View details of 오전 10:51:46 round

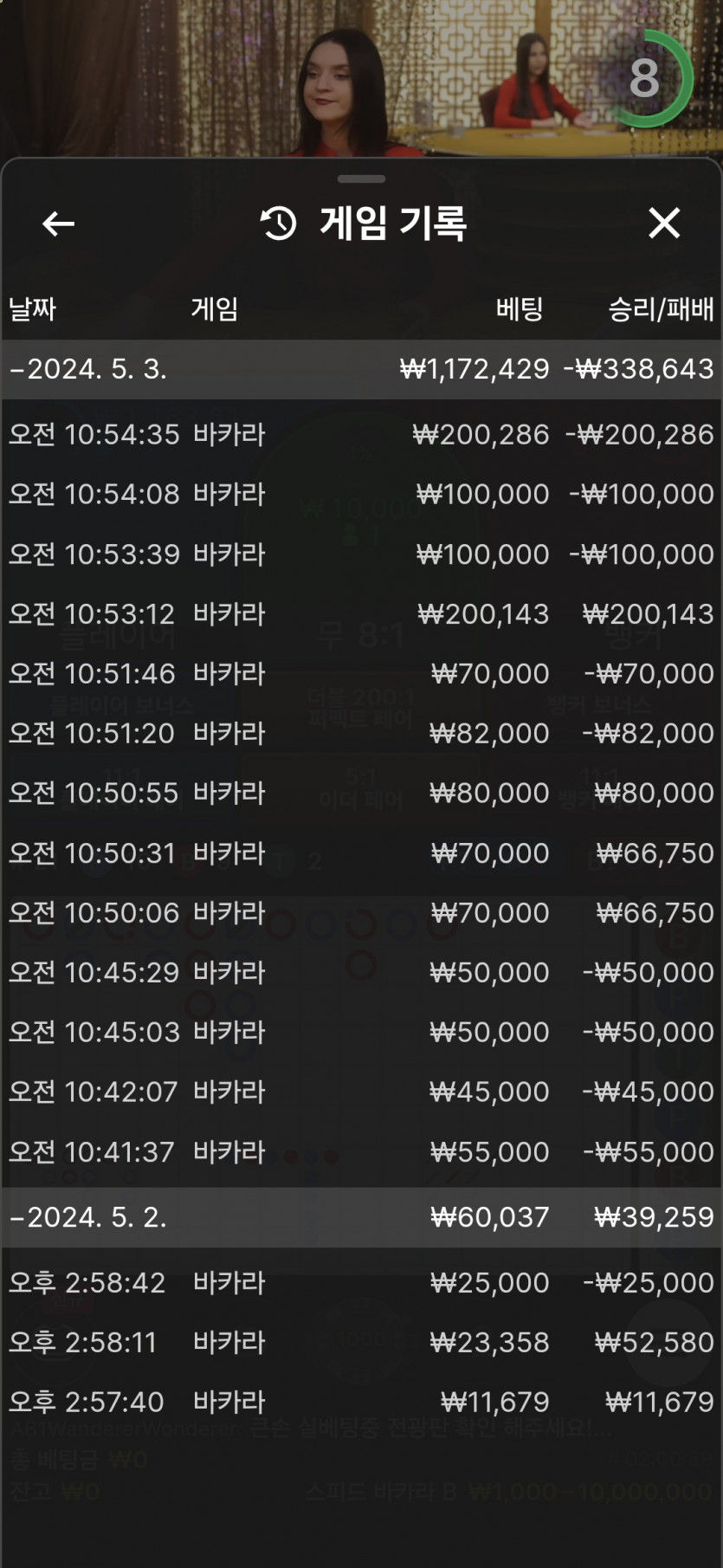(x=362, y=673)
